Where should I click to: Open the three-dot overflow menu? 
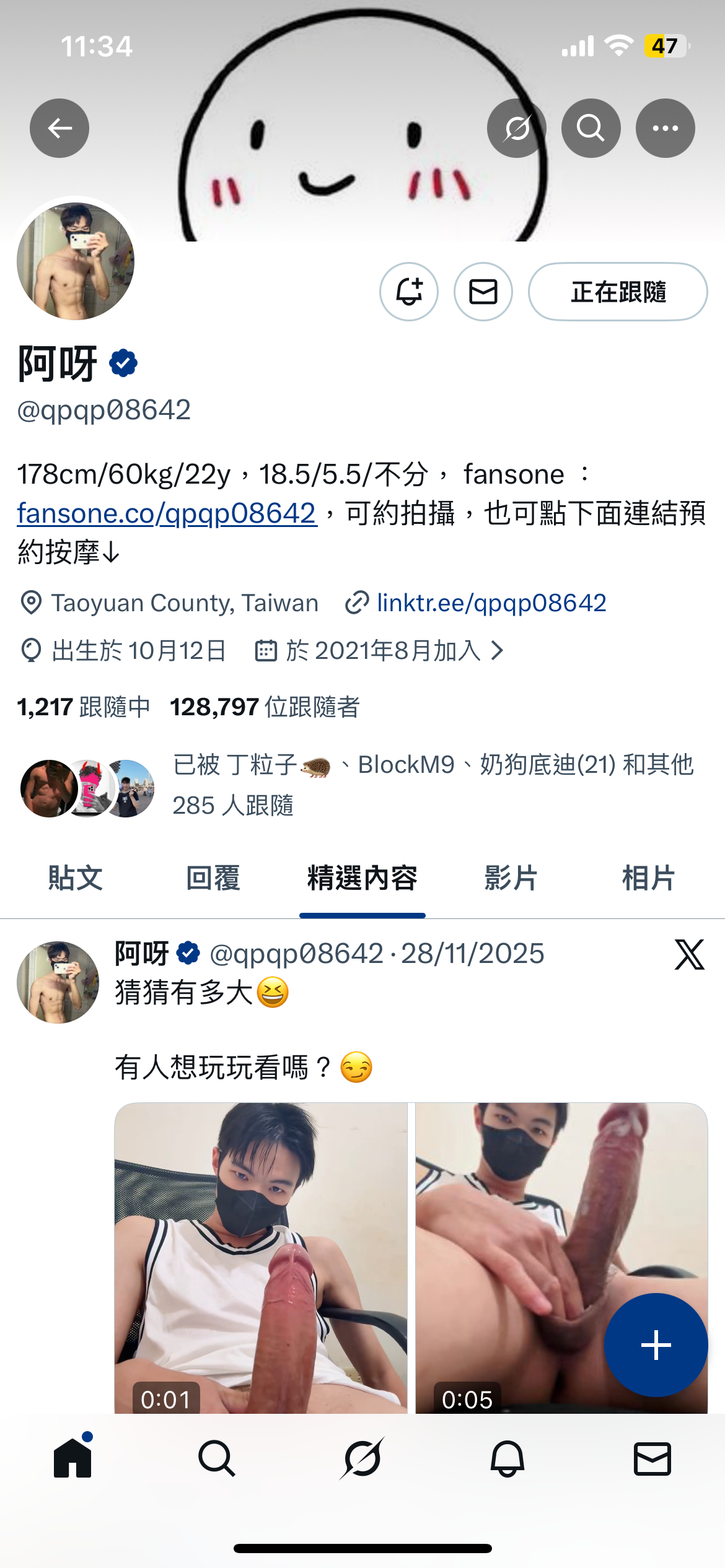(665, 128)
